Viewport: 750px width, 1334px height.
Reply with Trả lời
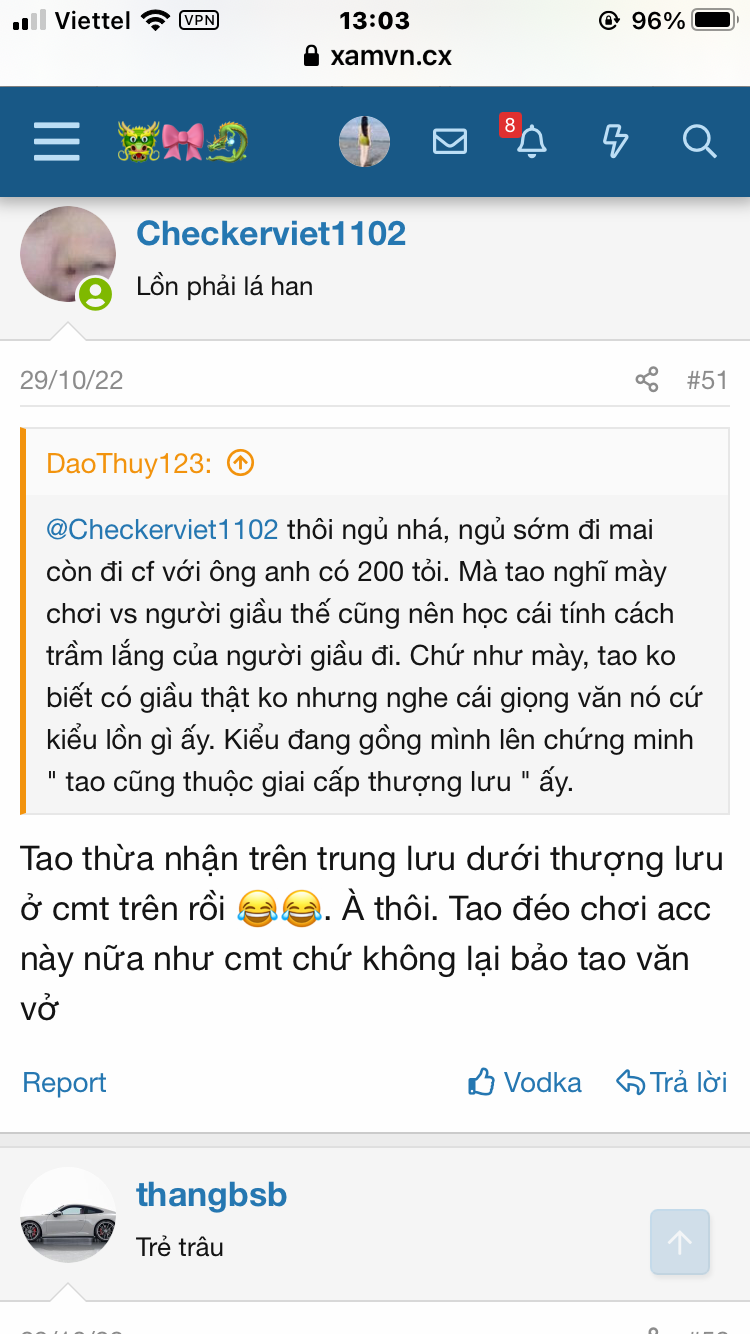tap(672, 1082)
